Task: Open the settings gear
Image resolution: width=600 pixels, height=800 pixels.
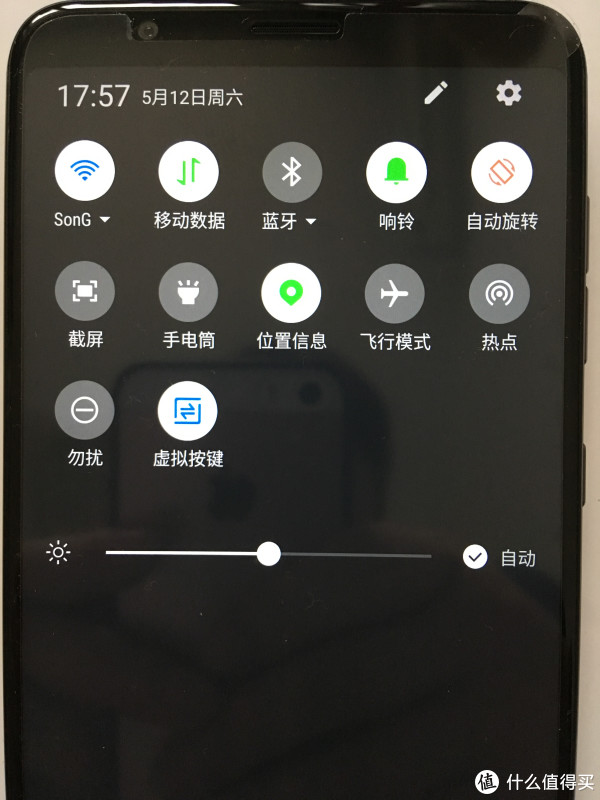Action: [x=508, y=94]
